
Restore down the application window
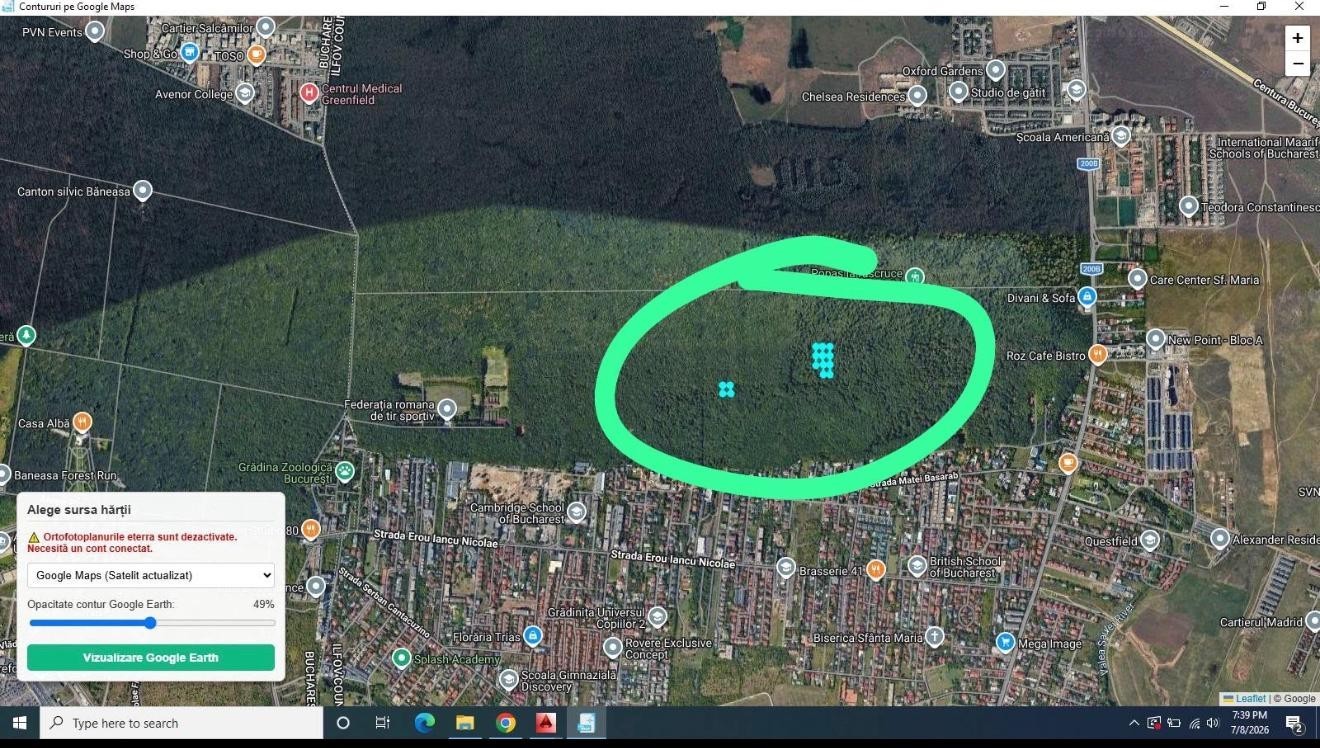(x=1261, y=6)
